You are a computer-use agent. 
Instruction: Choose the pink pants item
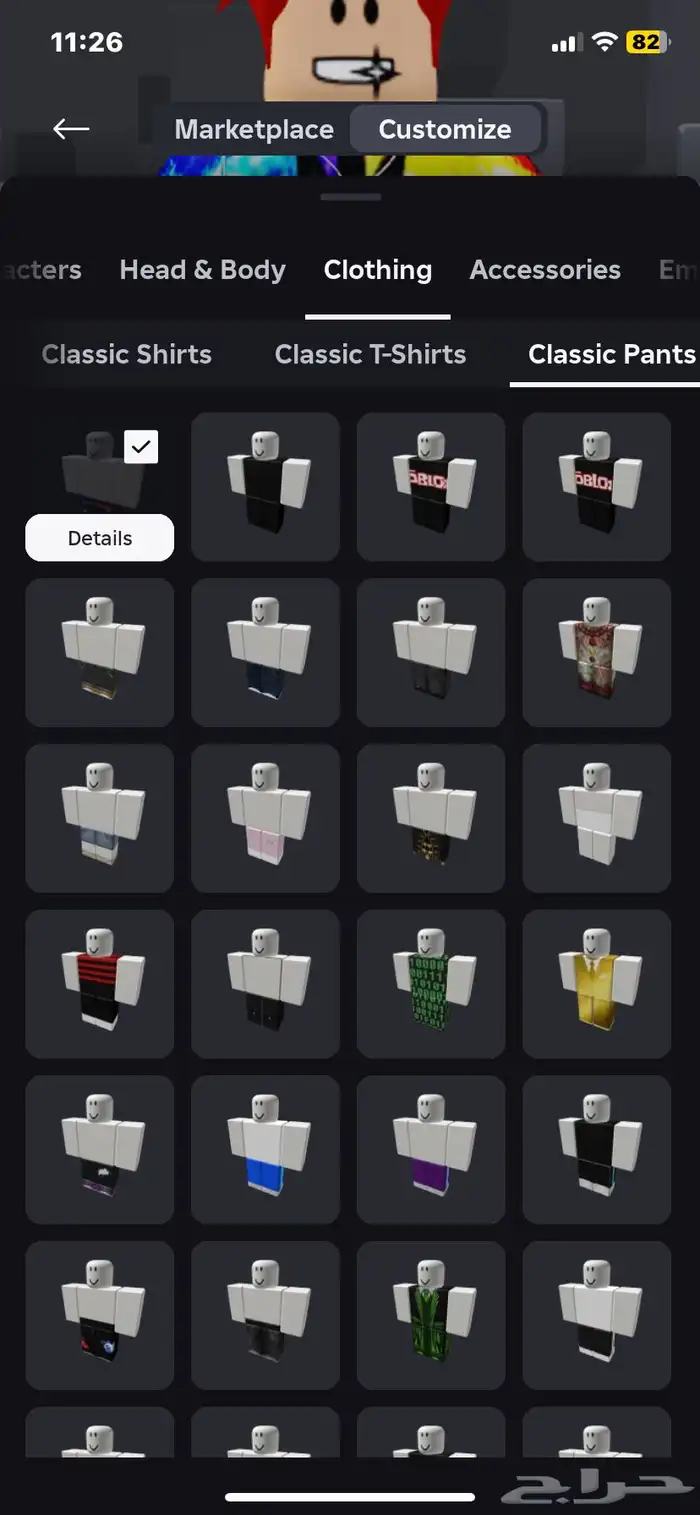tap(265, 817)
